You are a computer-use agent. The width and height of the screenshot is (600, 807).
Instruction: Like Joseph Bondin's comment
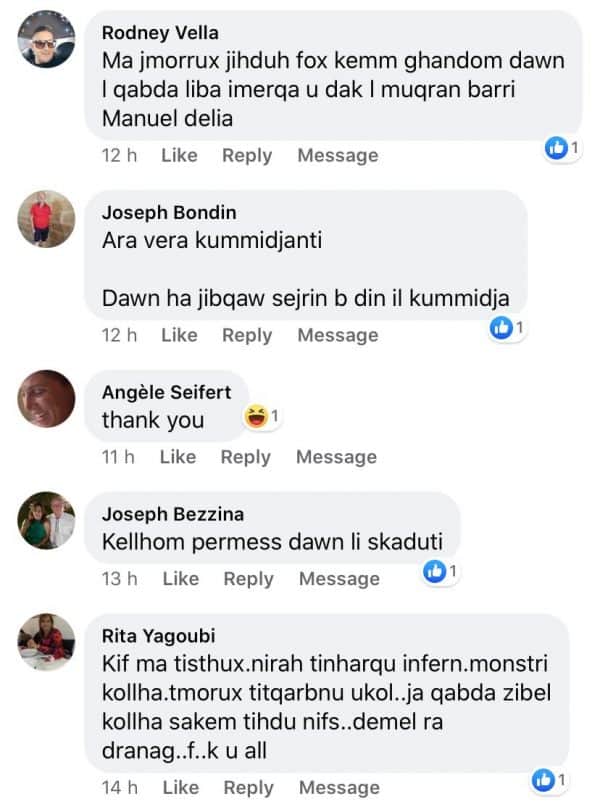click(179, 335)
